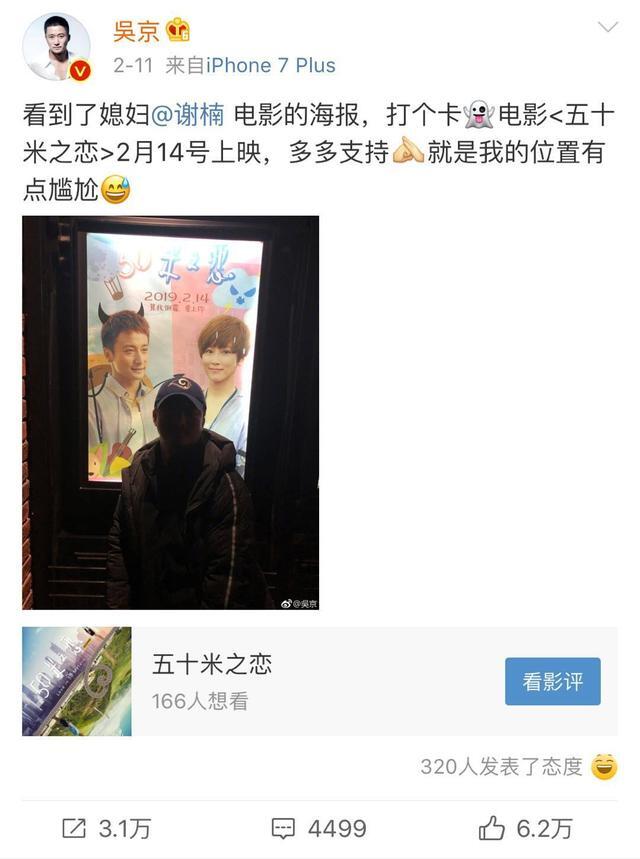
Task: Expand the post options chevron
Action: (x=607, y=27)
